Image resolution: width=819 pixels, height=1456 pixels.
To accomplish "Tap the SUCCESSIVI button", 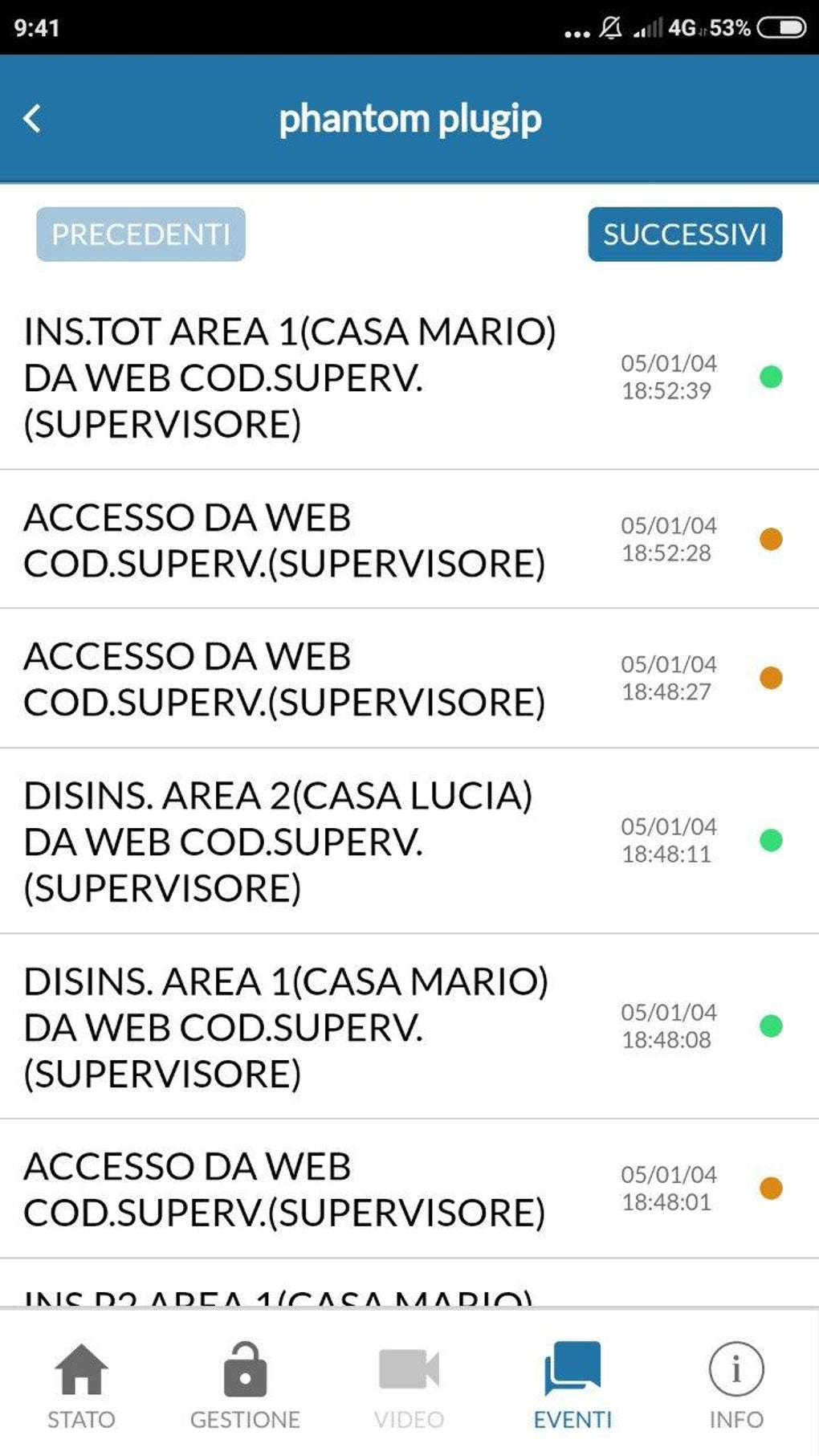I will [x=684, y=235].
